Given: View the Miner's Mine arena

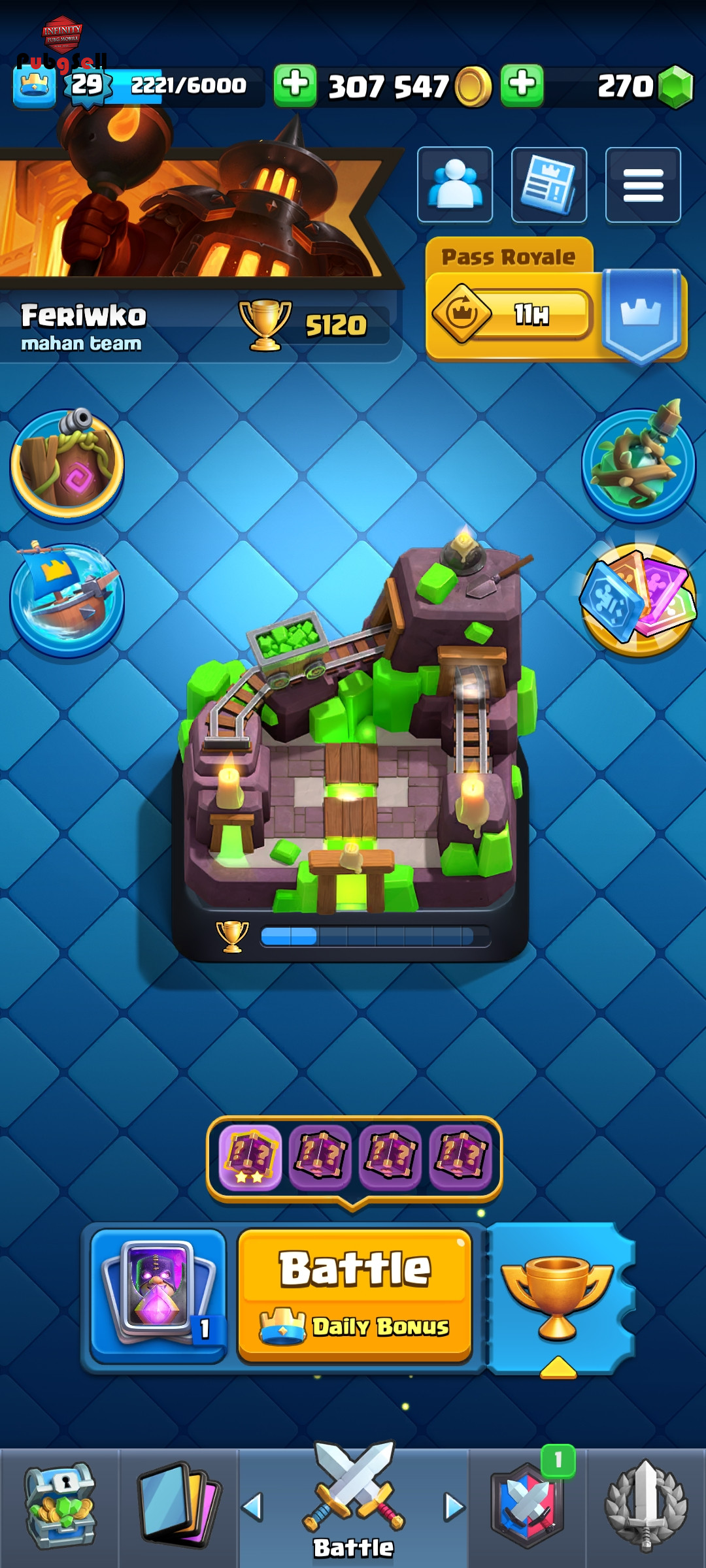Looking at the screenshot, I should [353, 738].
